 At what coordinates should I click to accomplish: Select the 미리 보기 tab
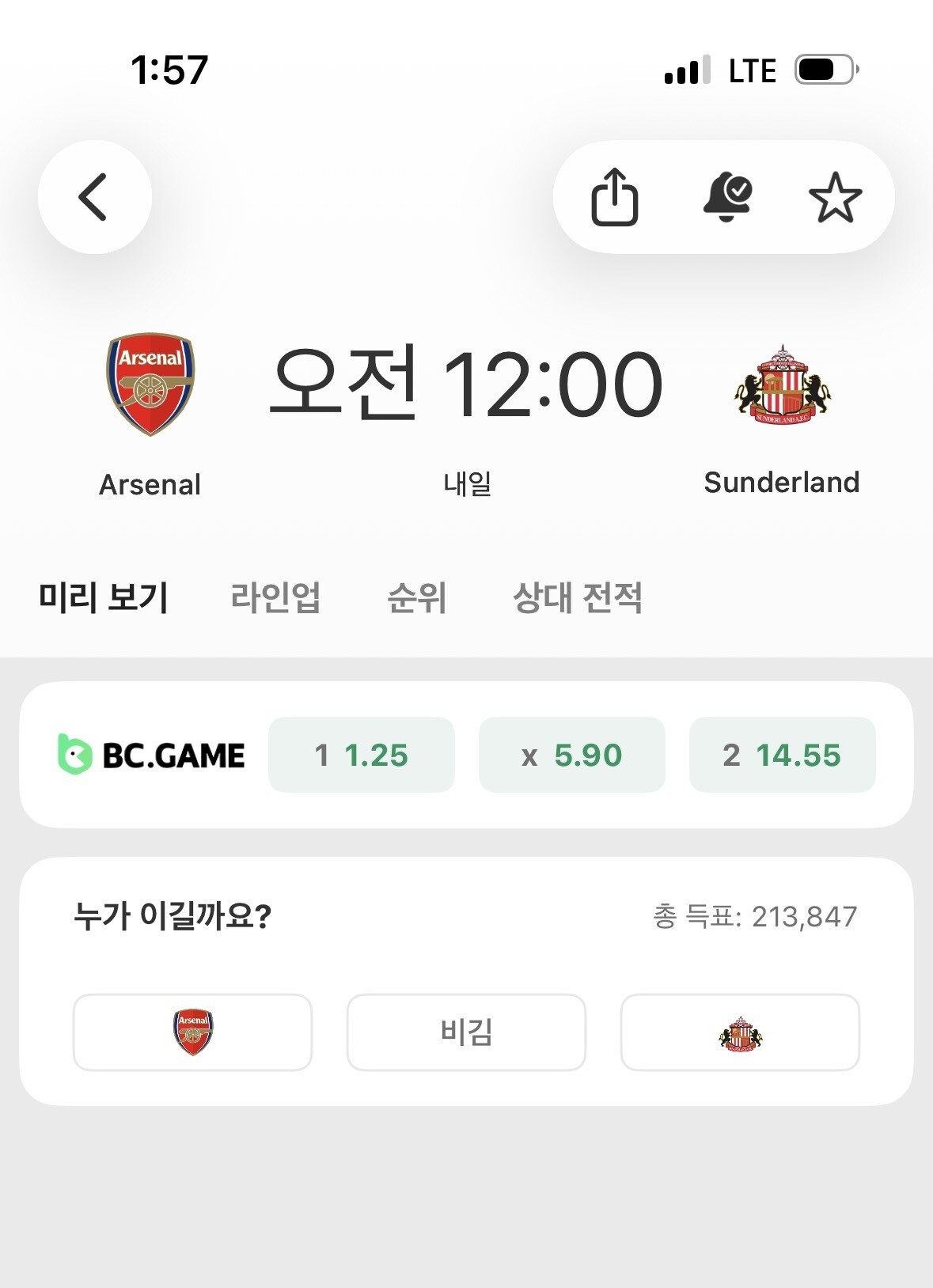(104, 597)
